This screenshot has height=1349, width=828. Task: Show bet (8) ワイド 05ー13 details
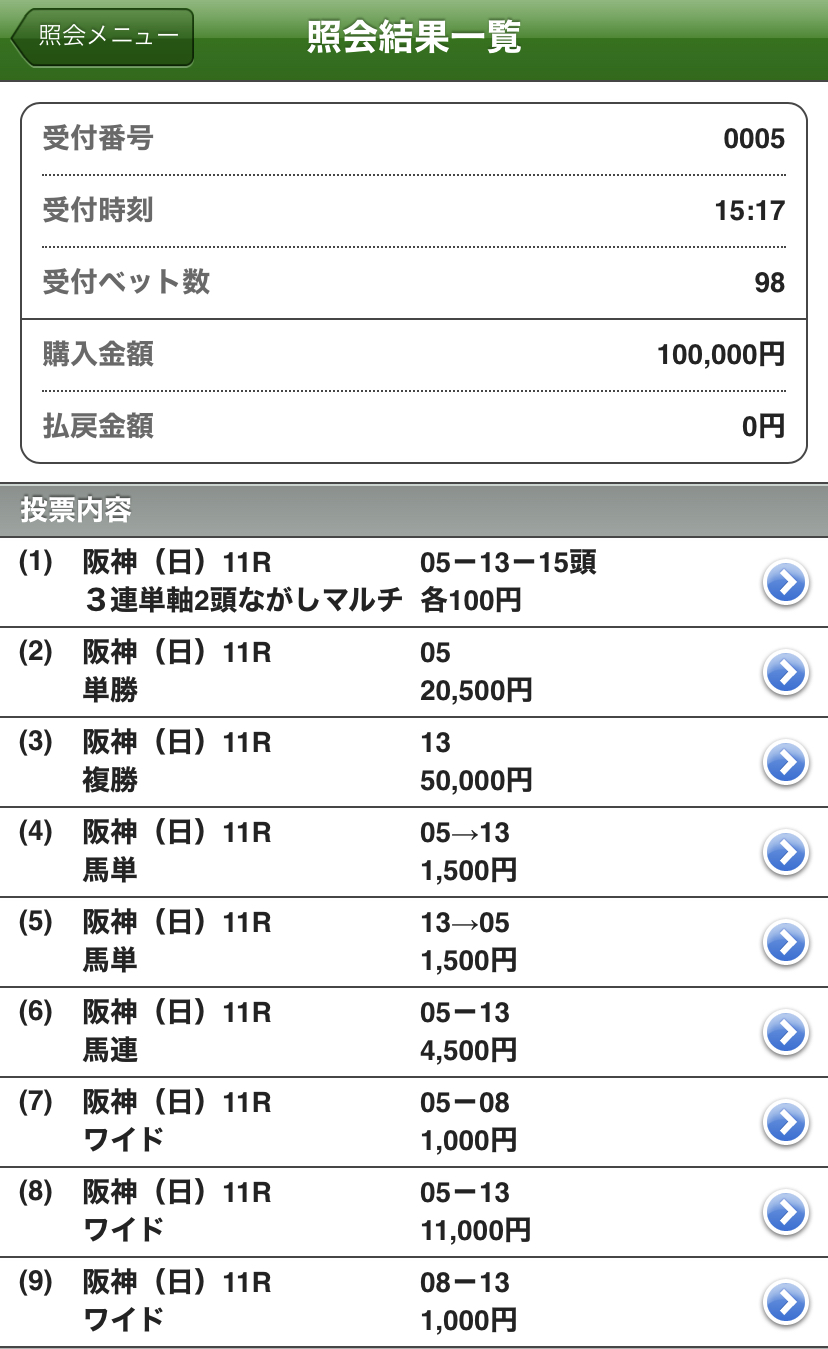[786, 1212]
